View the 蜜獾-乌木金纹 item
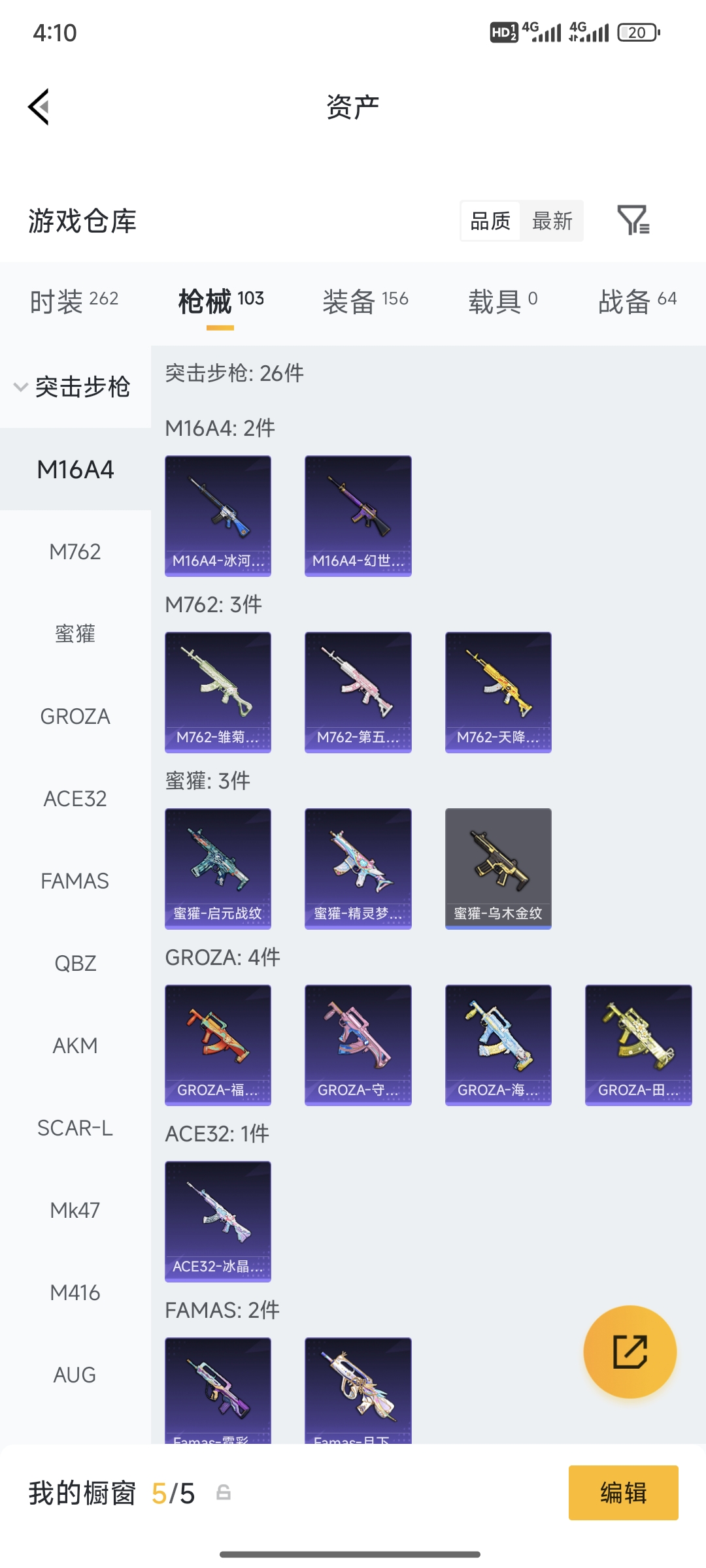706x1568 pixels. [x=498, y=868]
